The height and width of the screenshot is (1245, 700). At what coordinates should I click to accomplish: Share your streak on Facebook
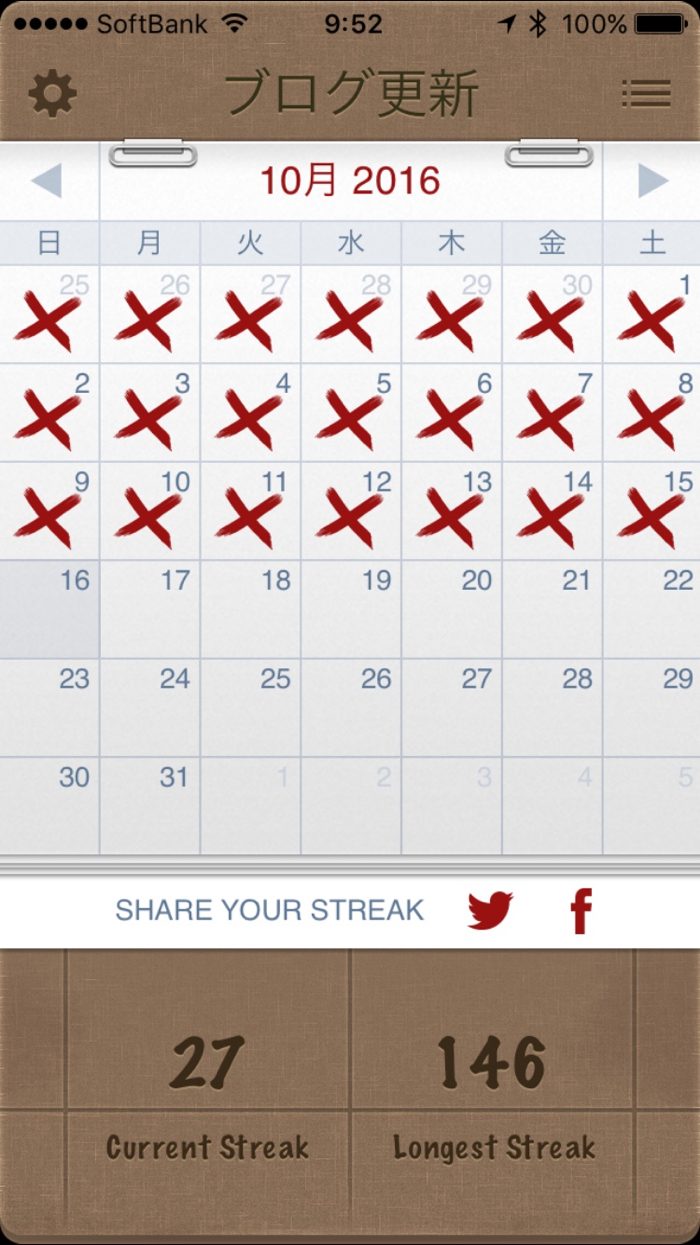pyautogui.click(x=581, y=911)
